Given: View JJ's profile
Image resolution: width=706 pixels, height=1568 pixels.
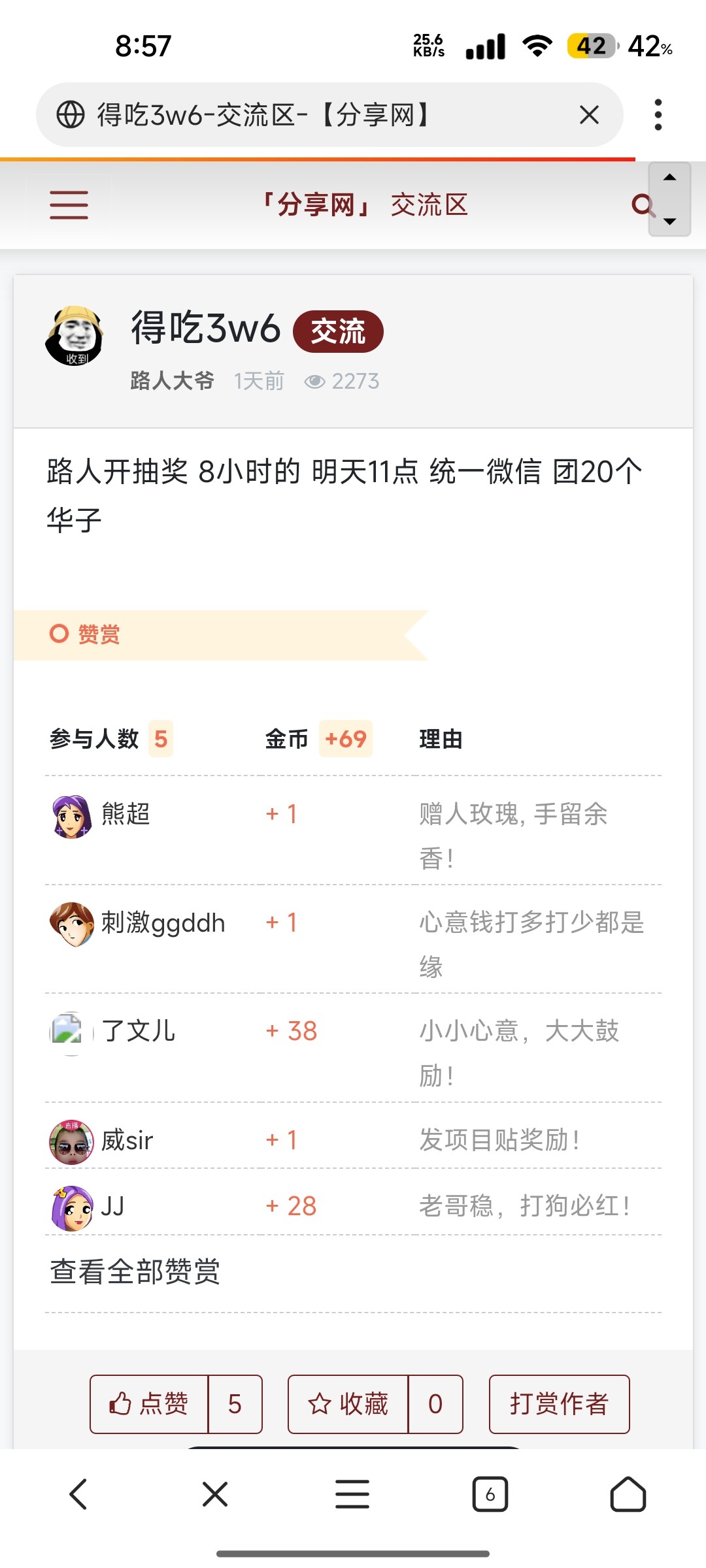Looking at the screenshot, I should pos(112,1206).
